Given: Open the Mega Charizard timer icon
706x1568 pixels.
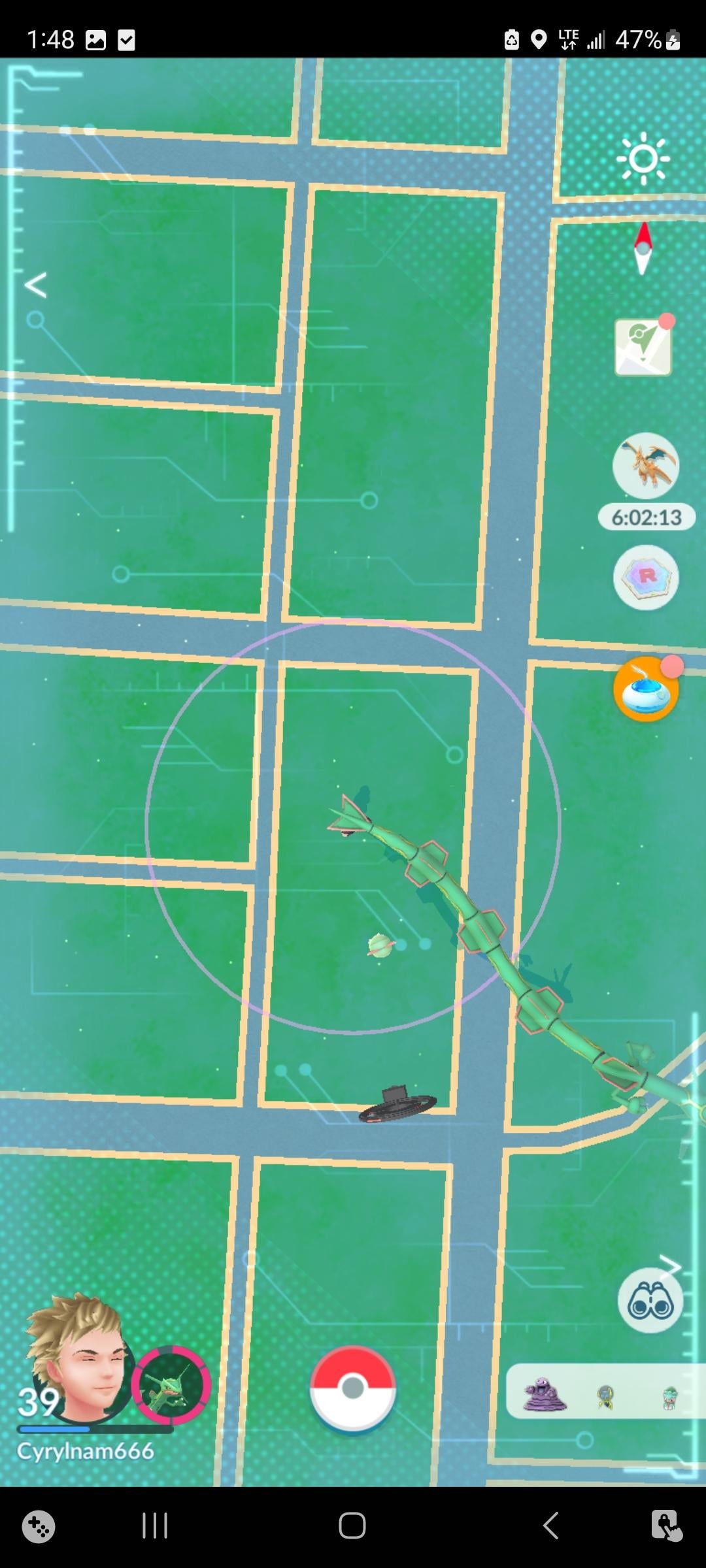Looking at the screenshot, I should click(646, 466).
